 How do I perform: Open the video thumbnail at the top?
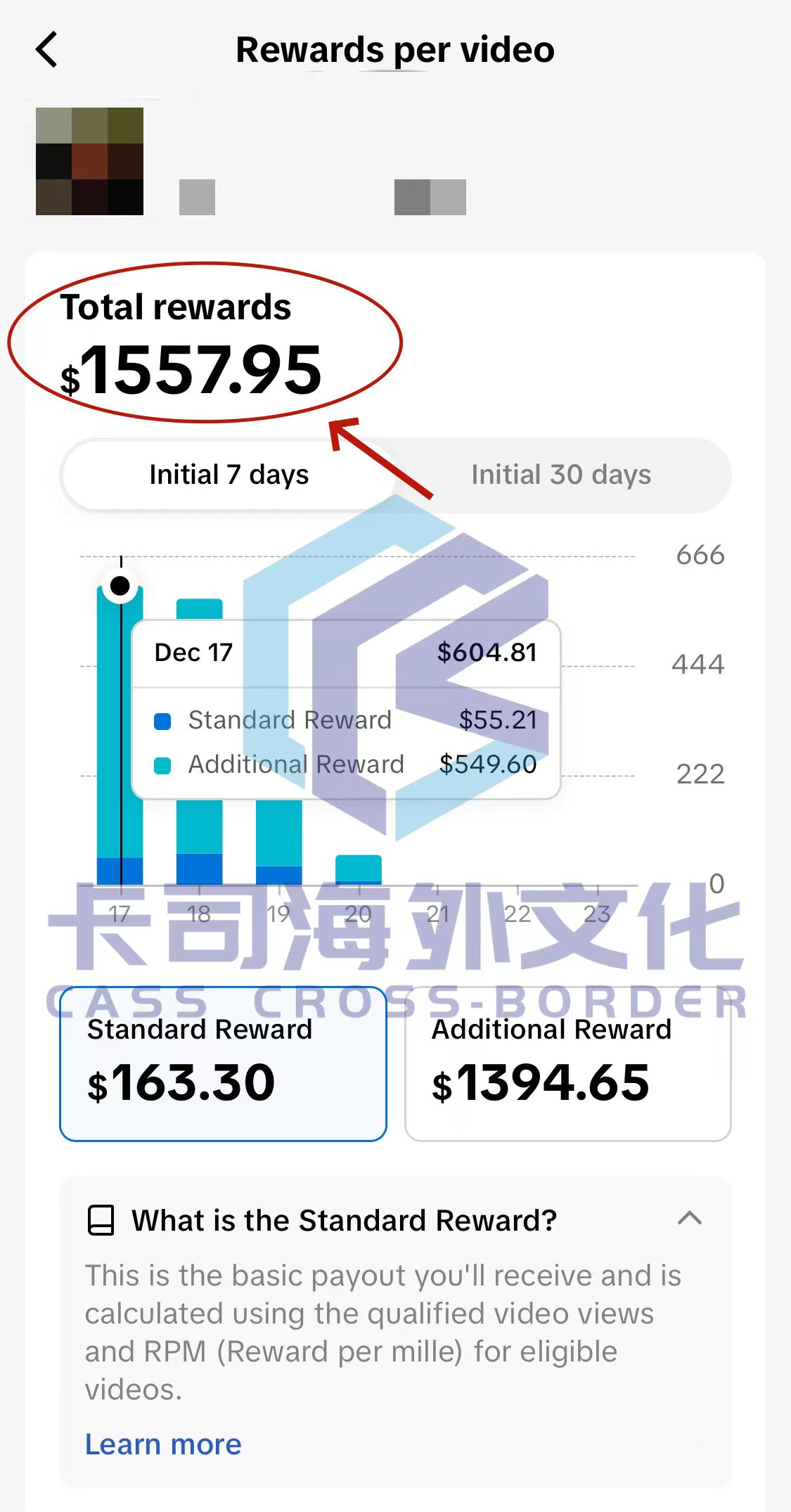pyautogui.click(x=89, y=161)
